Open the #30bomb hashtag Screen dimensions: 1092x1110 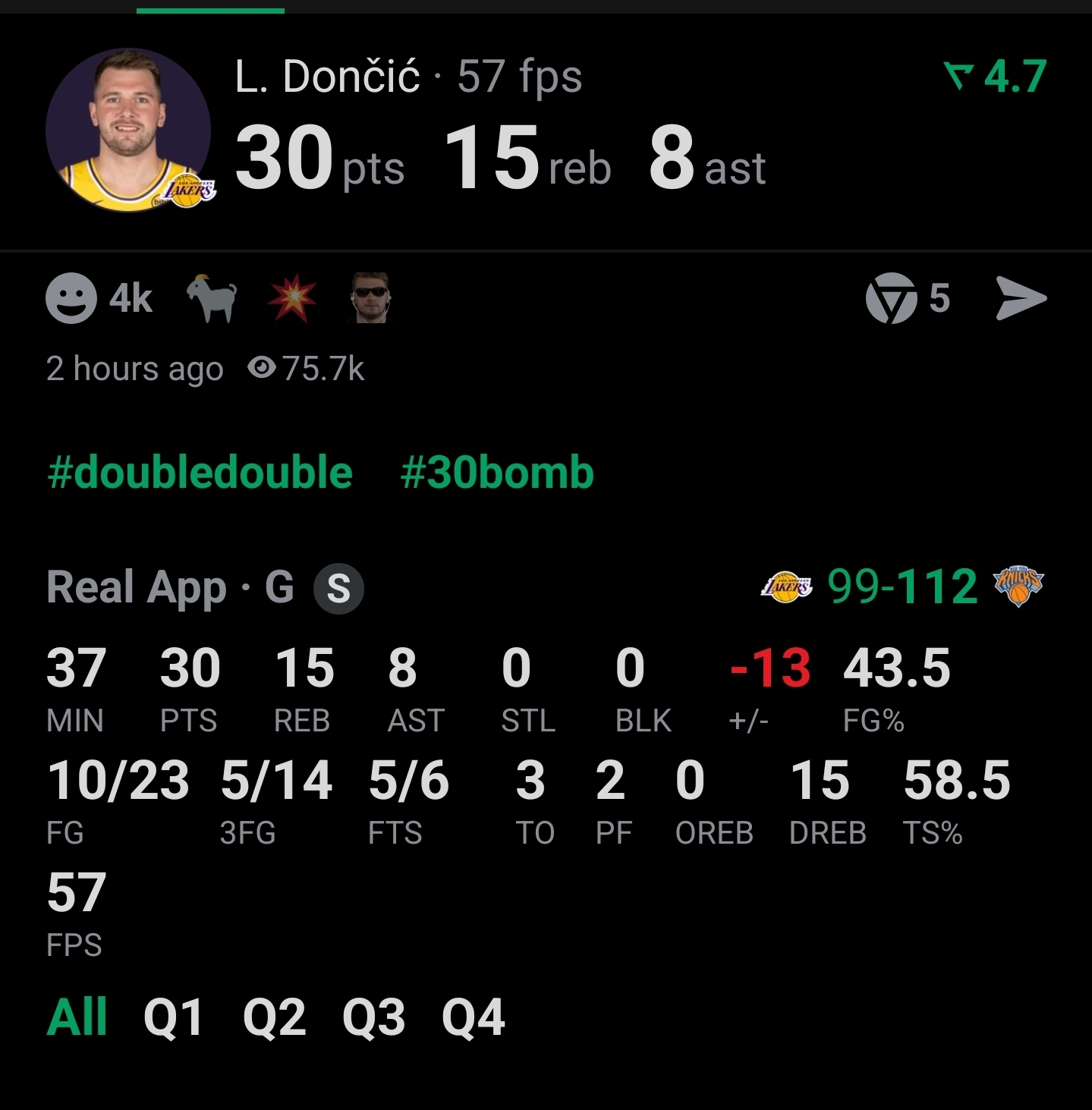496,473
